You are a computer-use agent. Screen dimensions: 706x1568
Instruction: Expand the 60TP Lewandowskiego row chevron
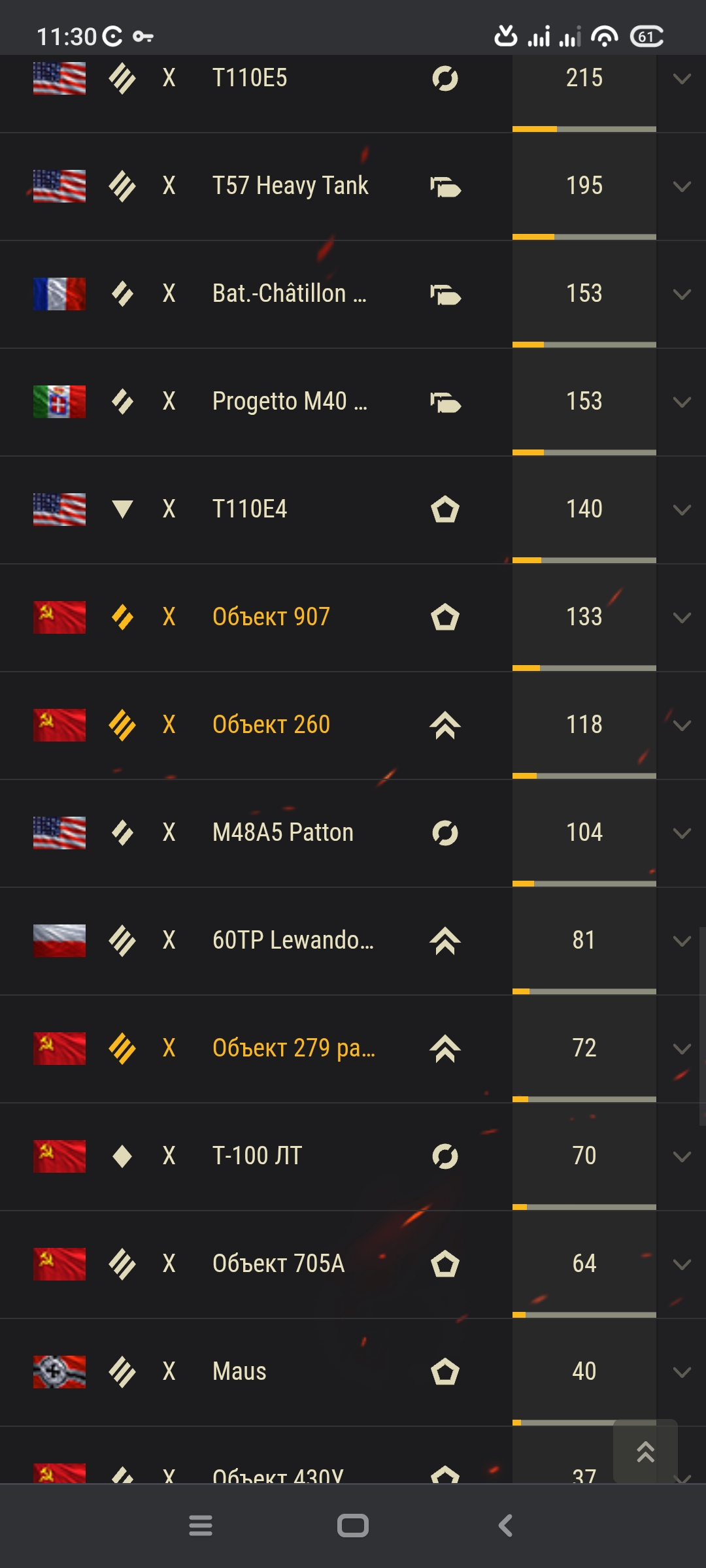coord(682,941)
